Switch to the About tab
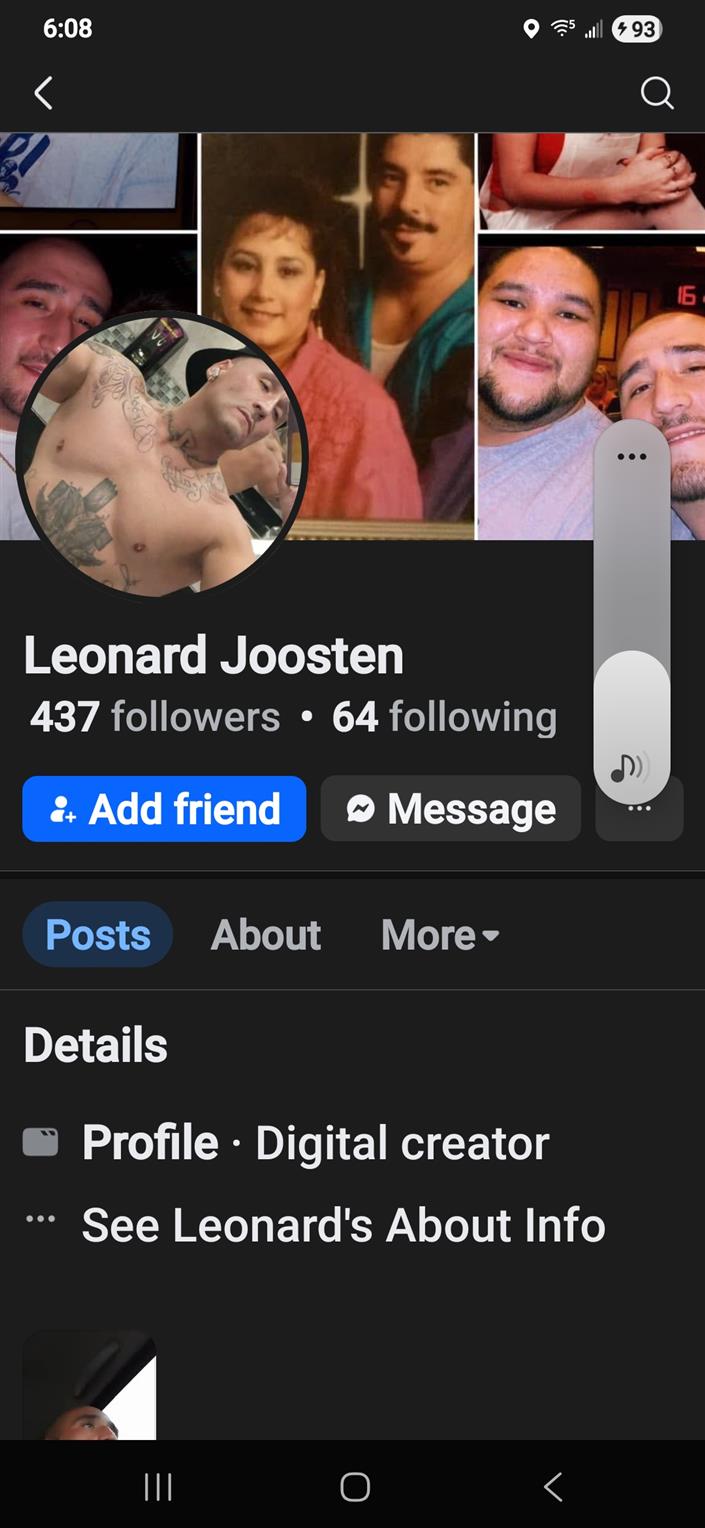The image size is (705, 1528). pos(266,935)
